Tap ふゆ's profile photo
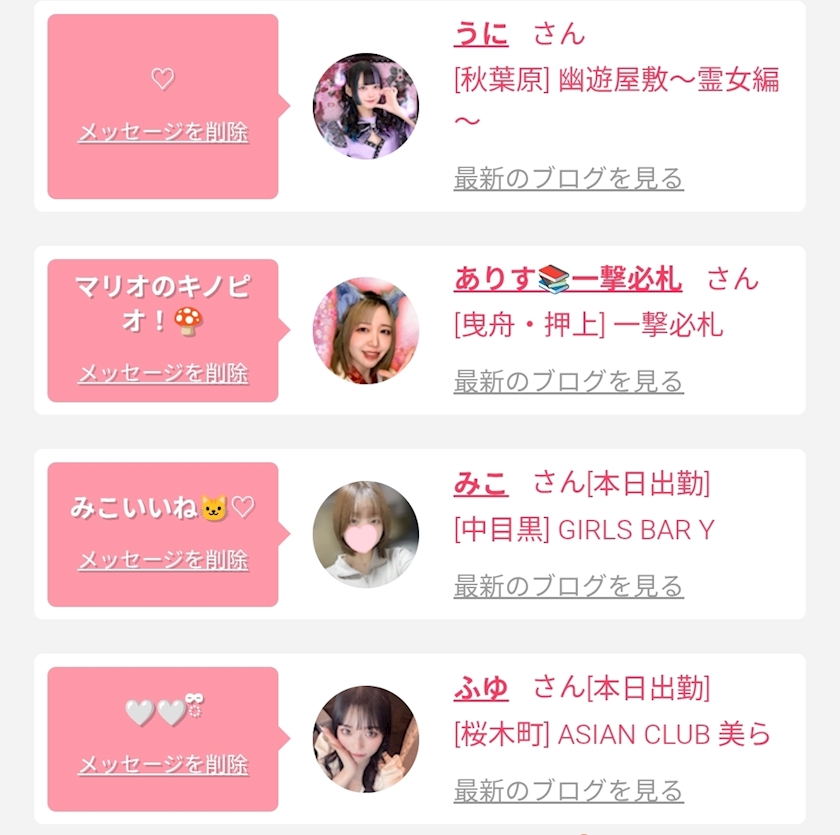Screen dimensions: 840x835 [x=366, y=739]
